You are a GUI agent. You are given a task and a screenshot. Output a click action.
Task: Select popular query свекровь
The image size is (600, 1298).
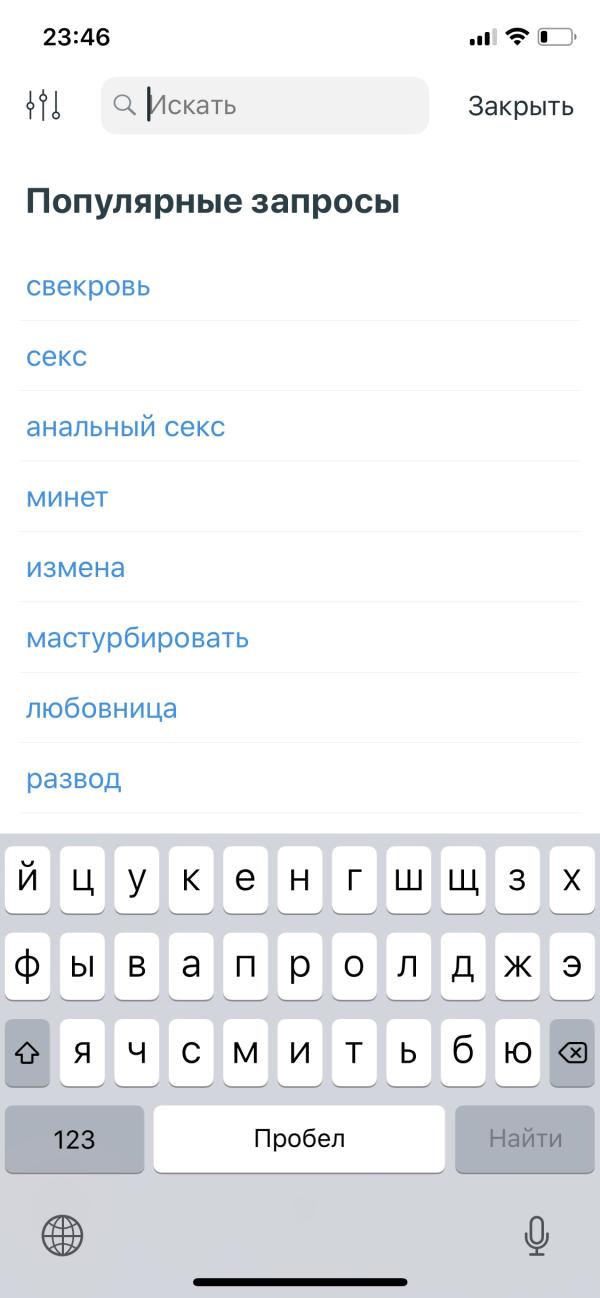(x=88, y=286)
